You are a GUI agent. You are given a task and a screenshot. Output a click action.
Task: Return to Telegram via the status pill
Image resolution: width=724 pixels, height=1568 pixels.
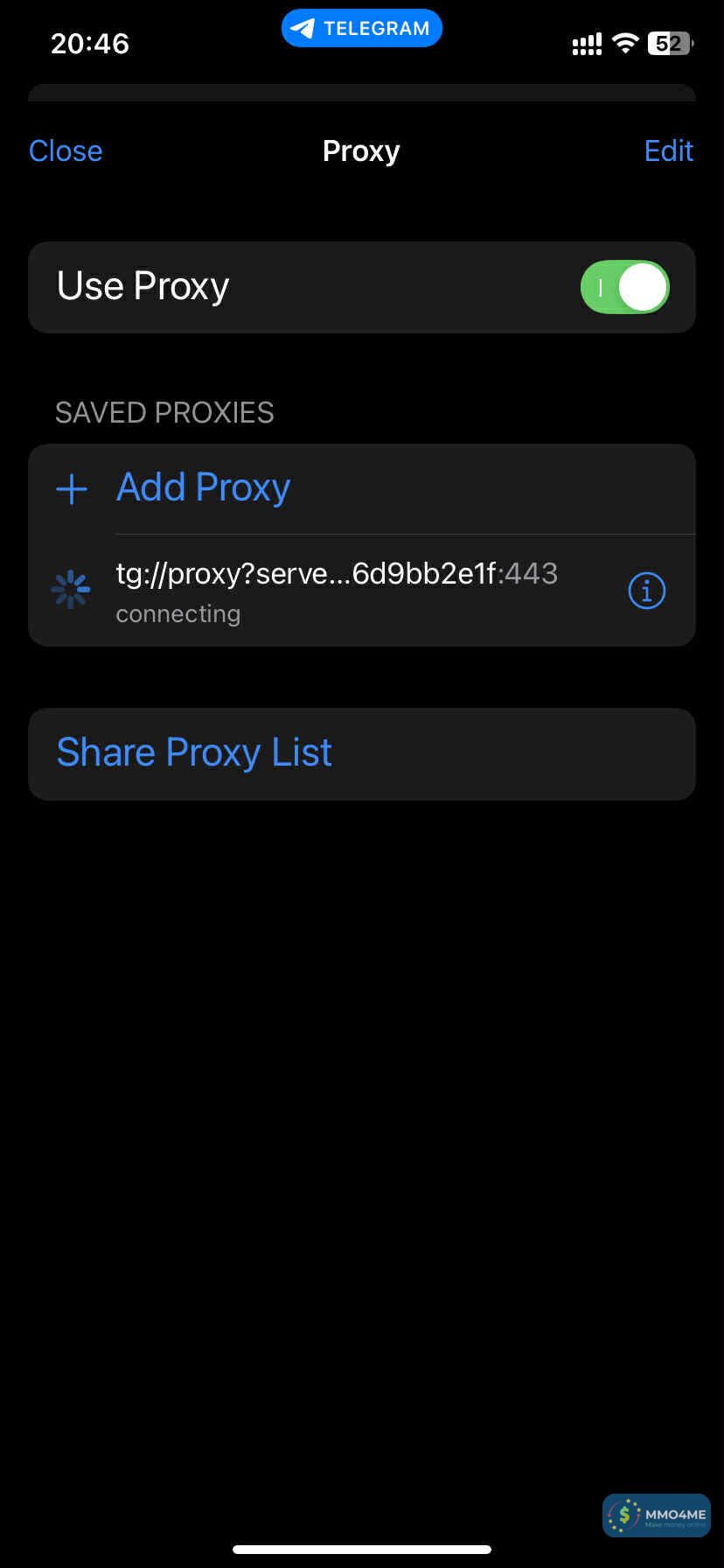(362, 28)
